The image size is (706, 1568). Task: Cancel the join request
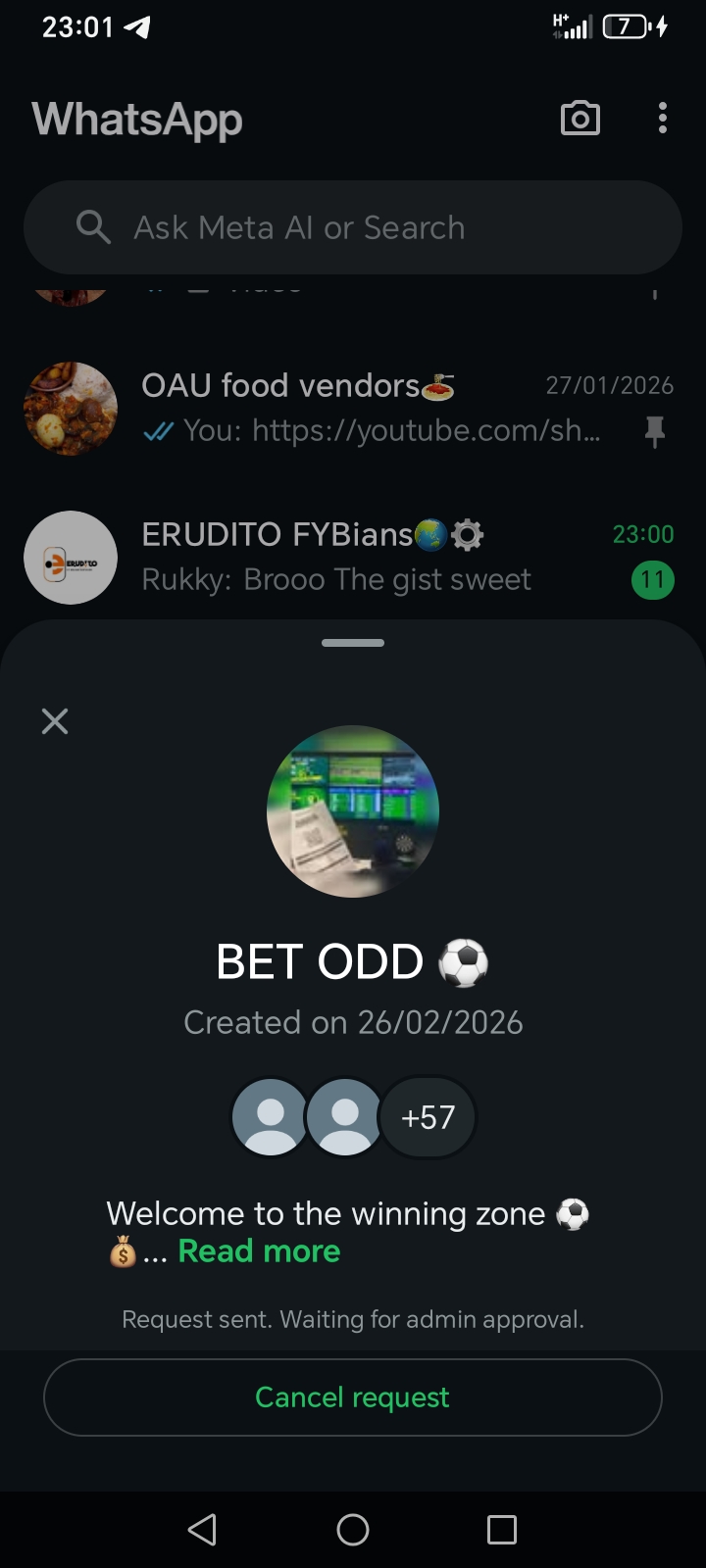pyautogui.click(x=353, y=1396)
